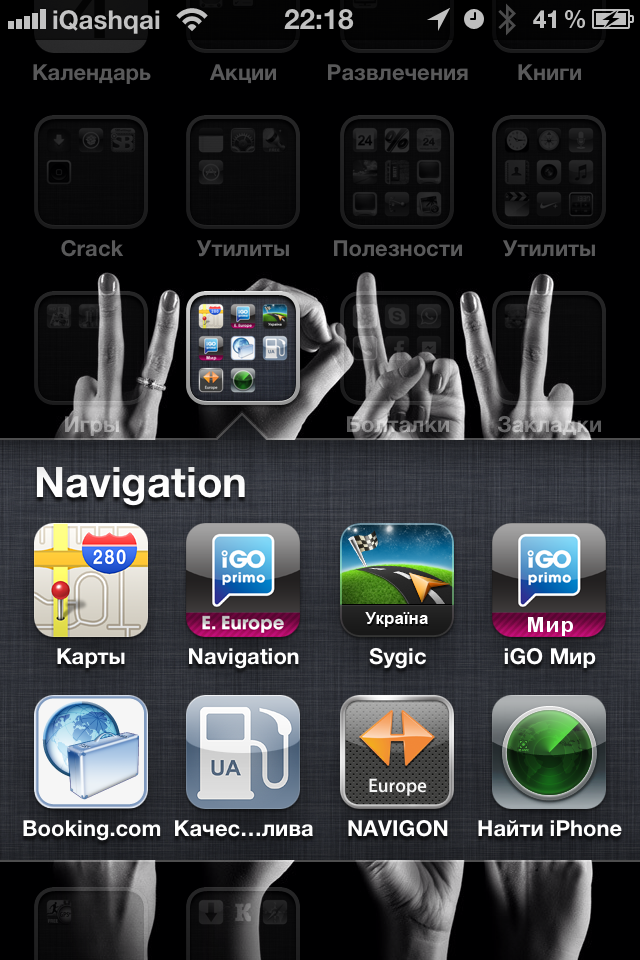Open Найти iPhone app
This screenshot has width=640, height=960.
click(549, 752)
